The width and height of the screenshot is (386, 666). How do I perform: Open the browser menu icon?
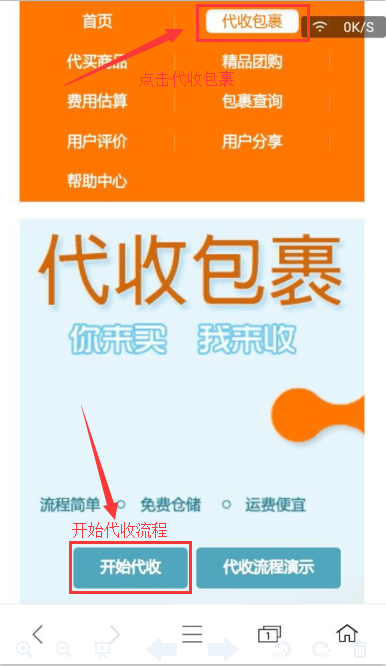(x=192, y=634)
